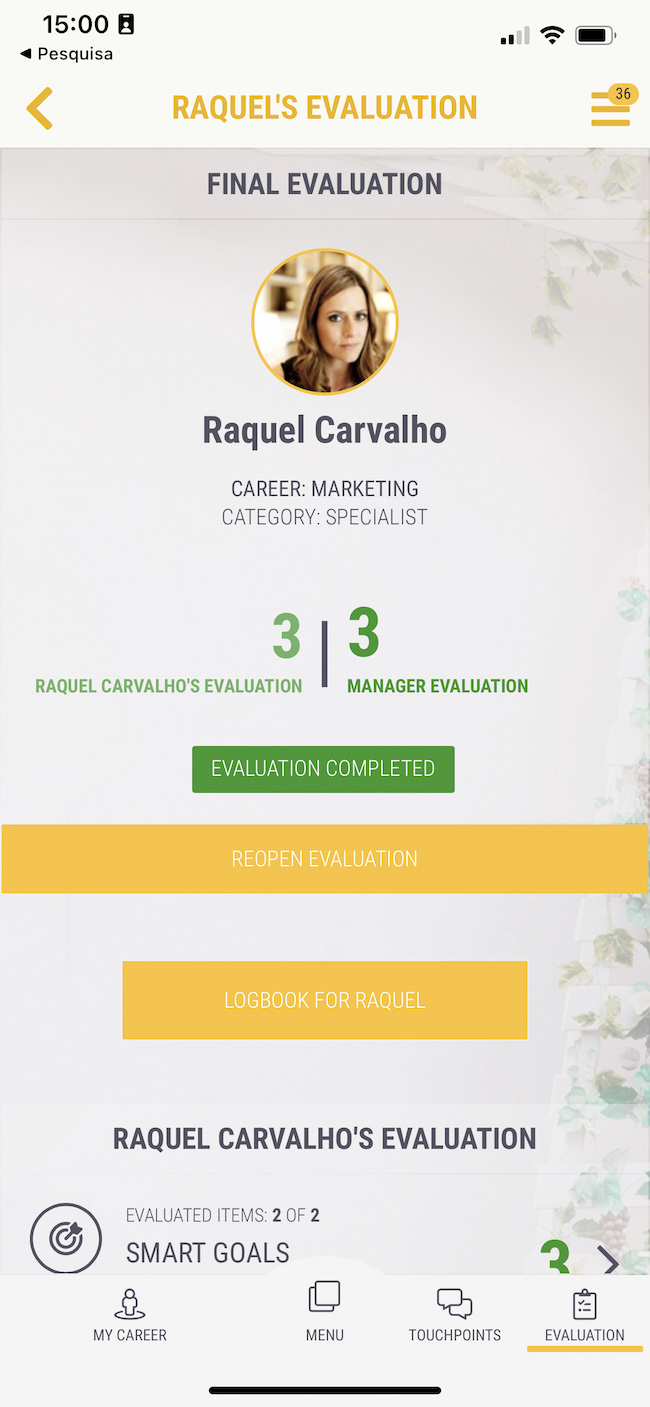Tap the Reopen Evaluation button

tap(325, 859)
